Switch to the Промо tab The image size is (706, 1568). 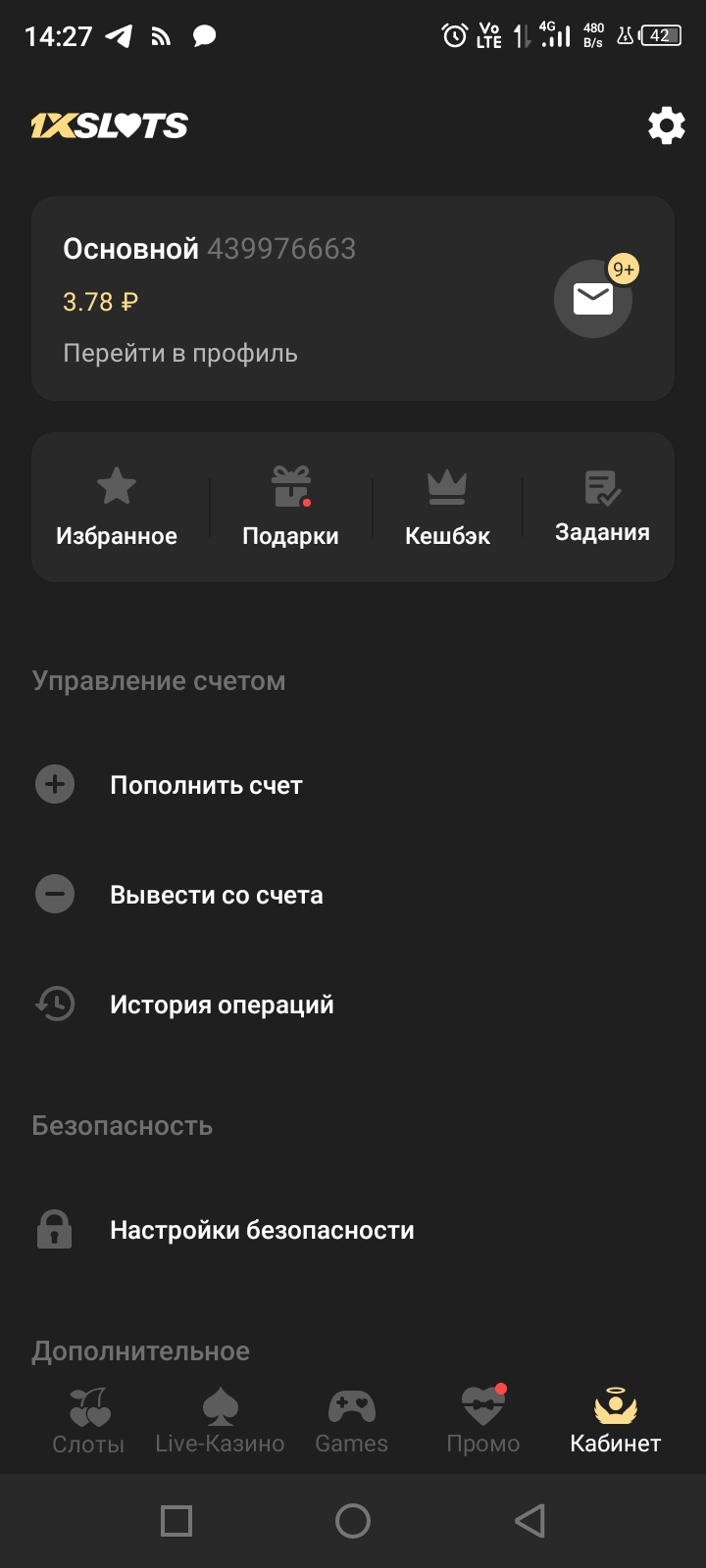pos(482,1423)
